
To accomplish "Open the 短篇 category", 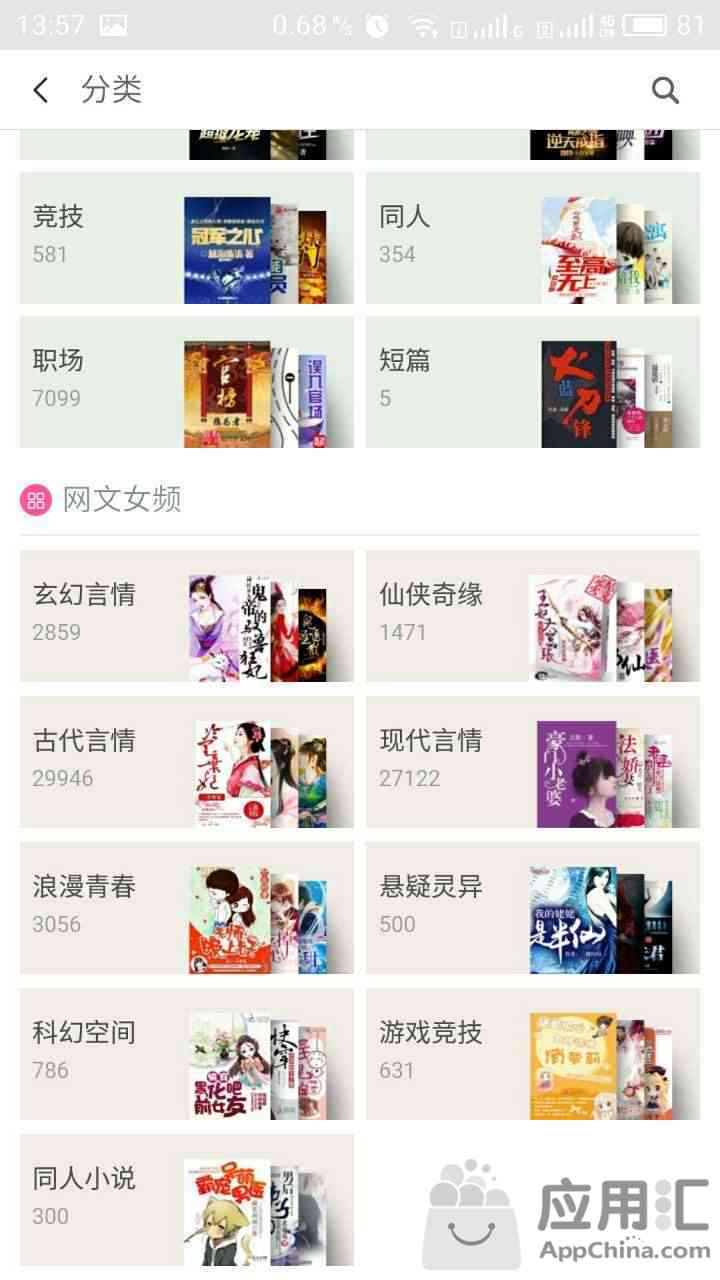I will click(x=532, y=382).
